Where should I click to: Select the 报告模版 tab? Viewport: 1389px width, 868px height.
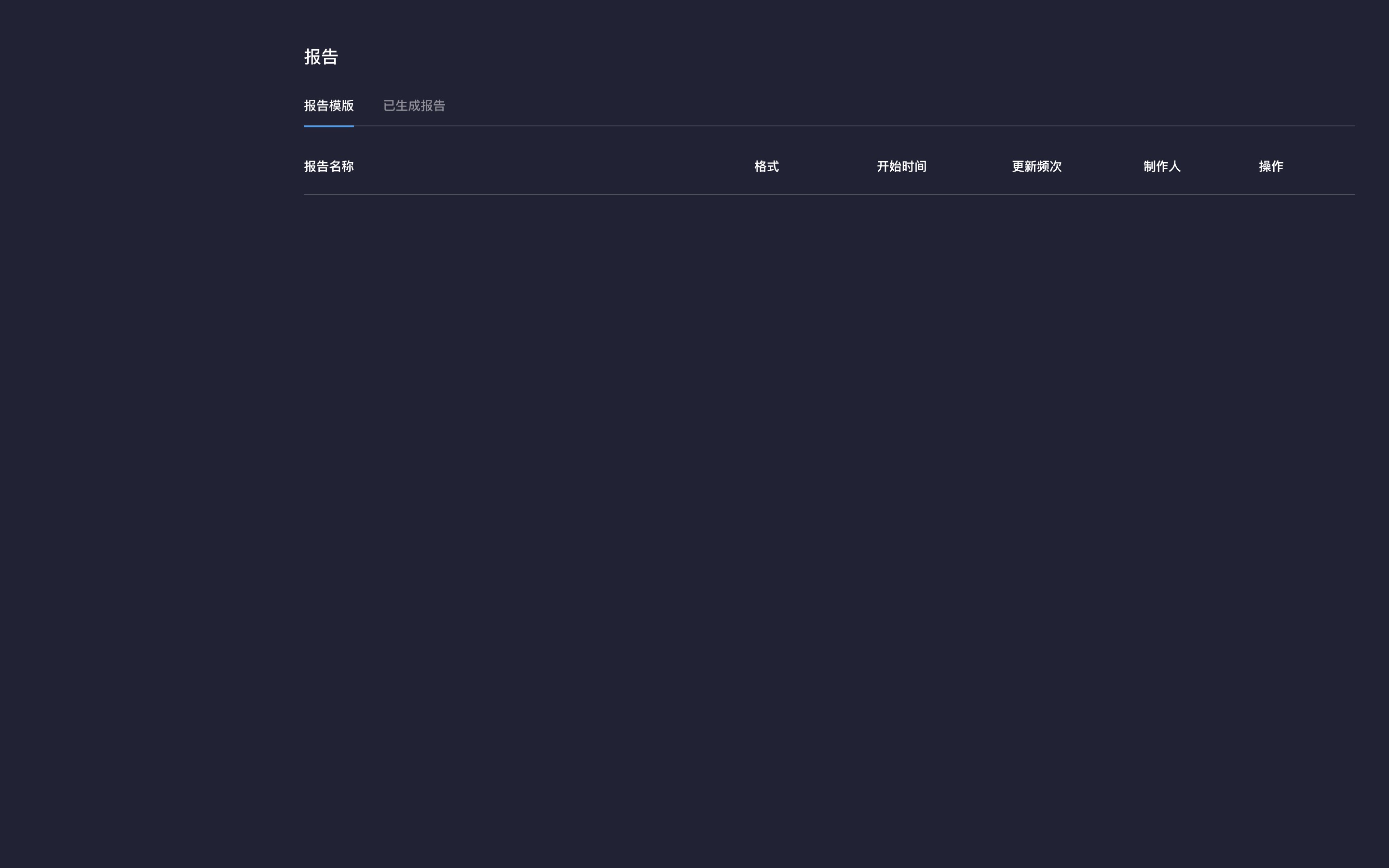tap(329, 106)
